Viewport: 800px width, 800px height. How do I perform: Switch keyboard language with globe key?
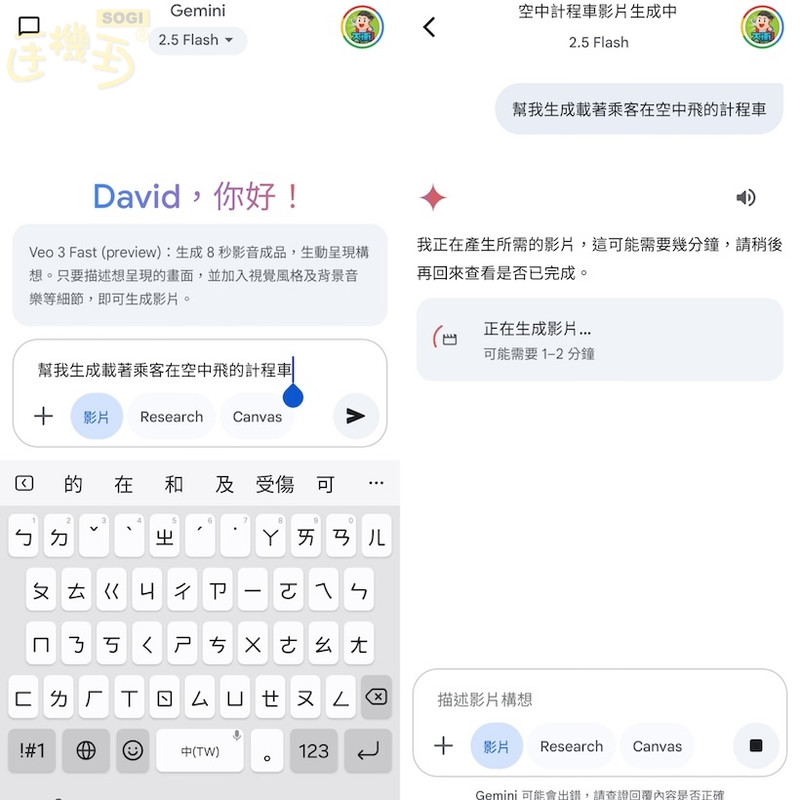coord(85,750)
